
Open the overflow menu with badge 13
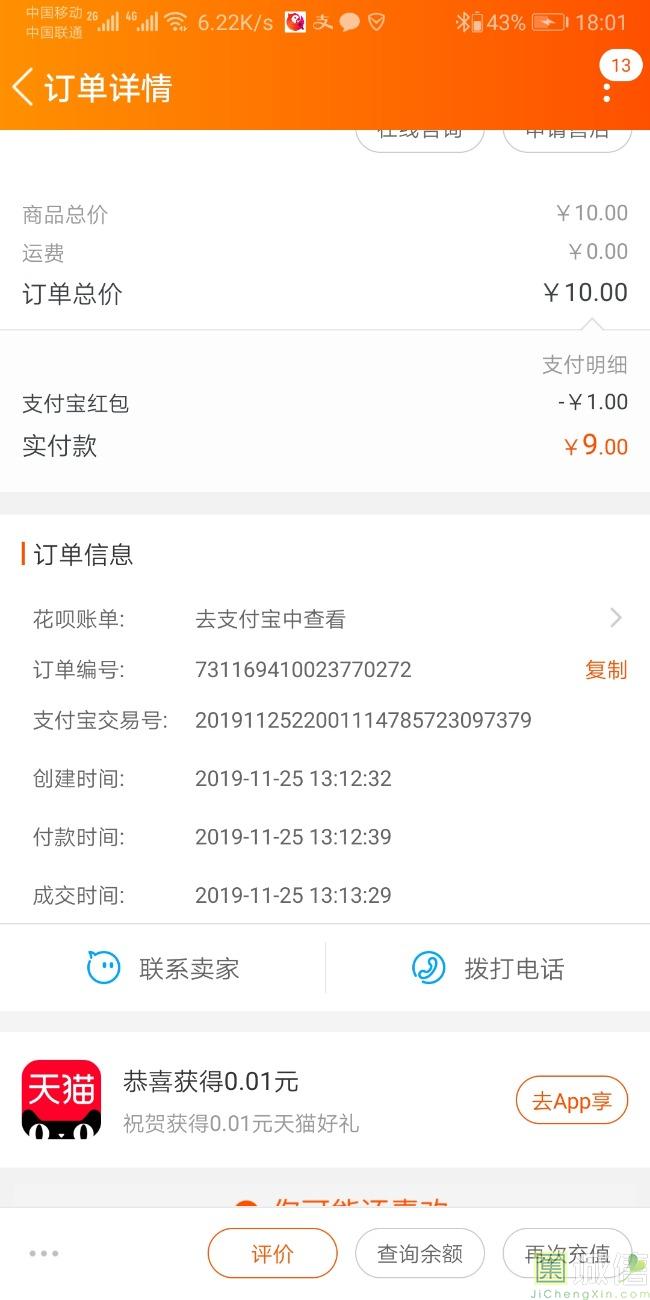click(607, 88)
